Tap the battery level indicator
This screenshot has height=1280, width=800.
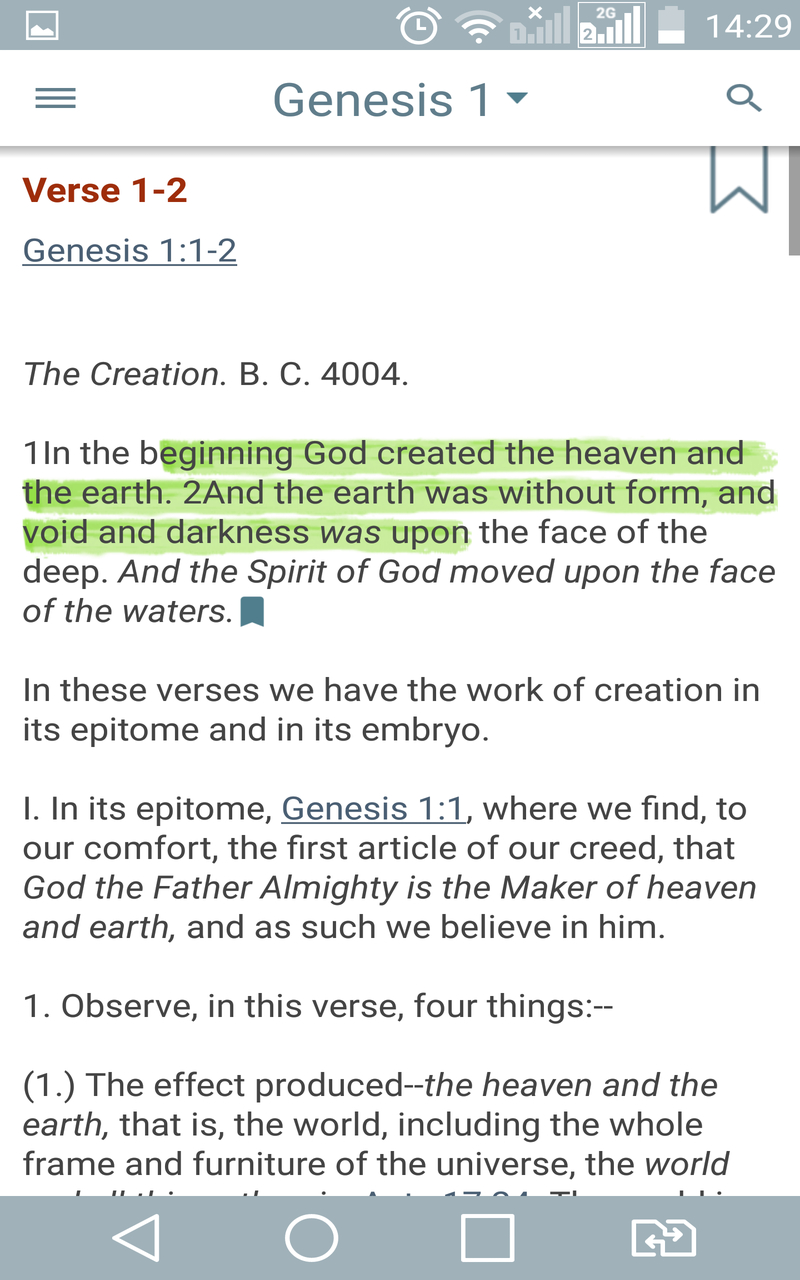(x=671, y=27)
